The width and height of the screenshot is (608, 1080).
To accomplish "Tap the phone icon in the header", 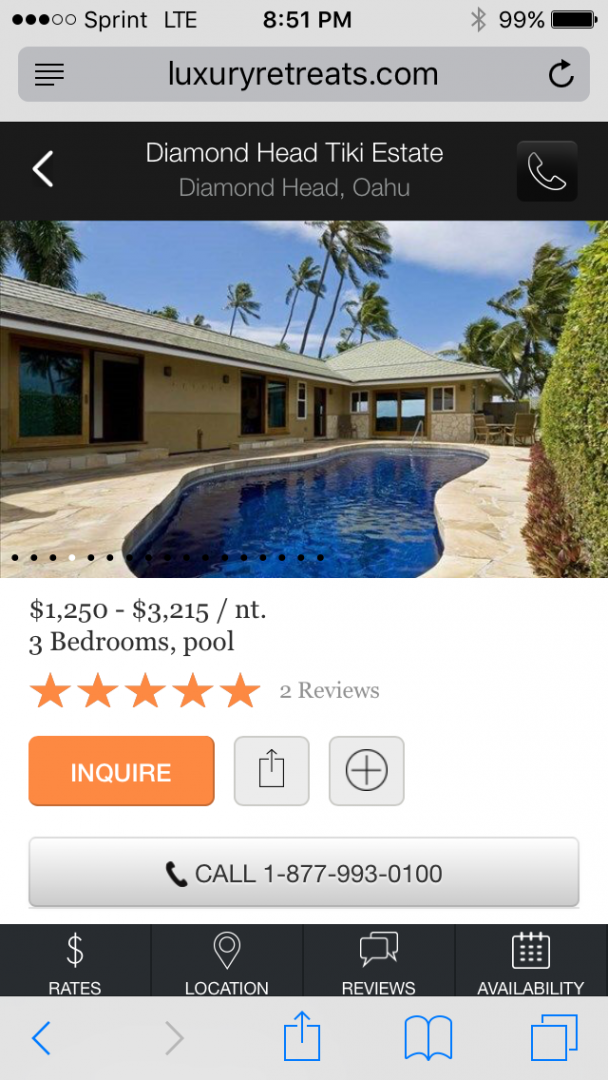I will (547, 171).
